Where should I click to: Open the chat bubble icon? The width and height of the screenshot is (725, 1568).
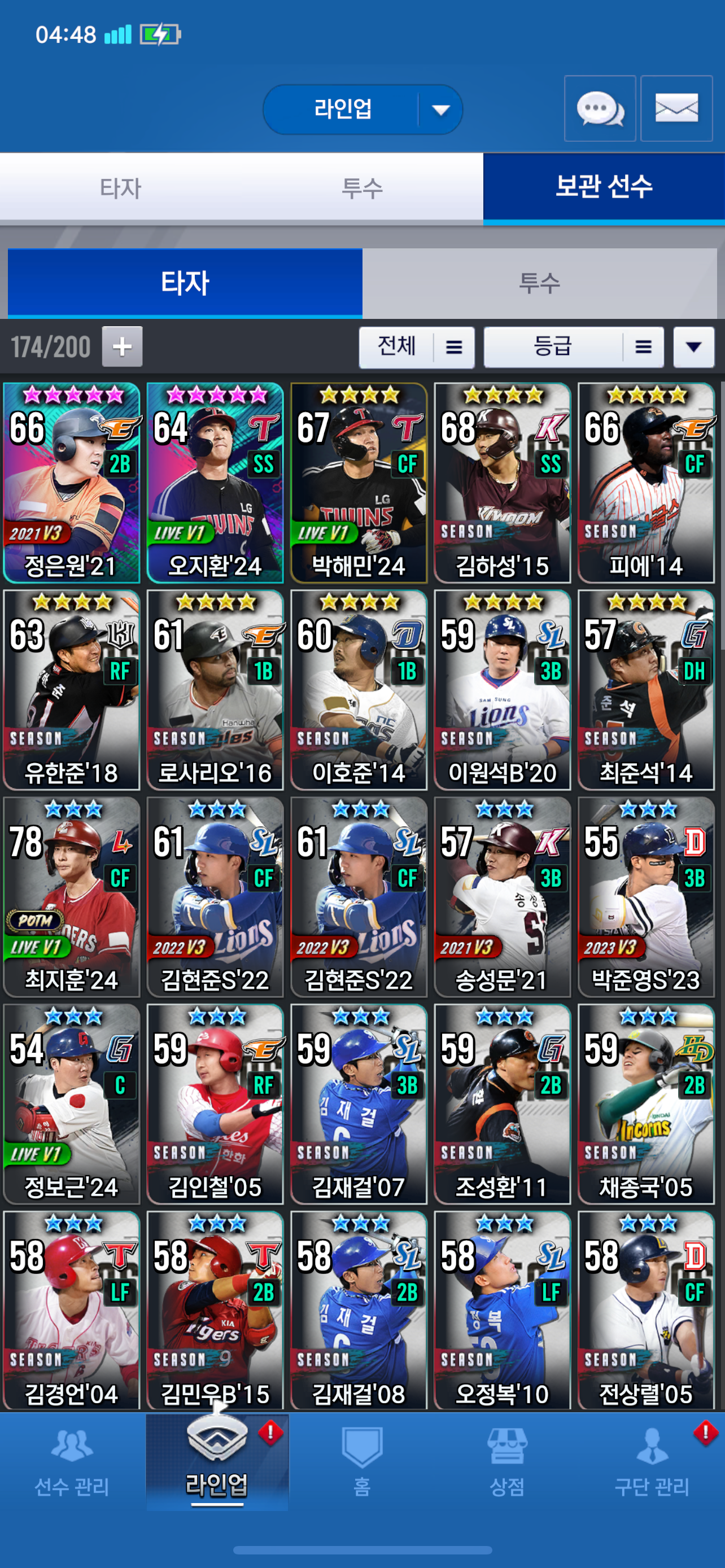point(600,109)
